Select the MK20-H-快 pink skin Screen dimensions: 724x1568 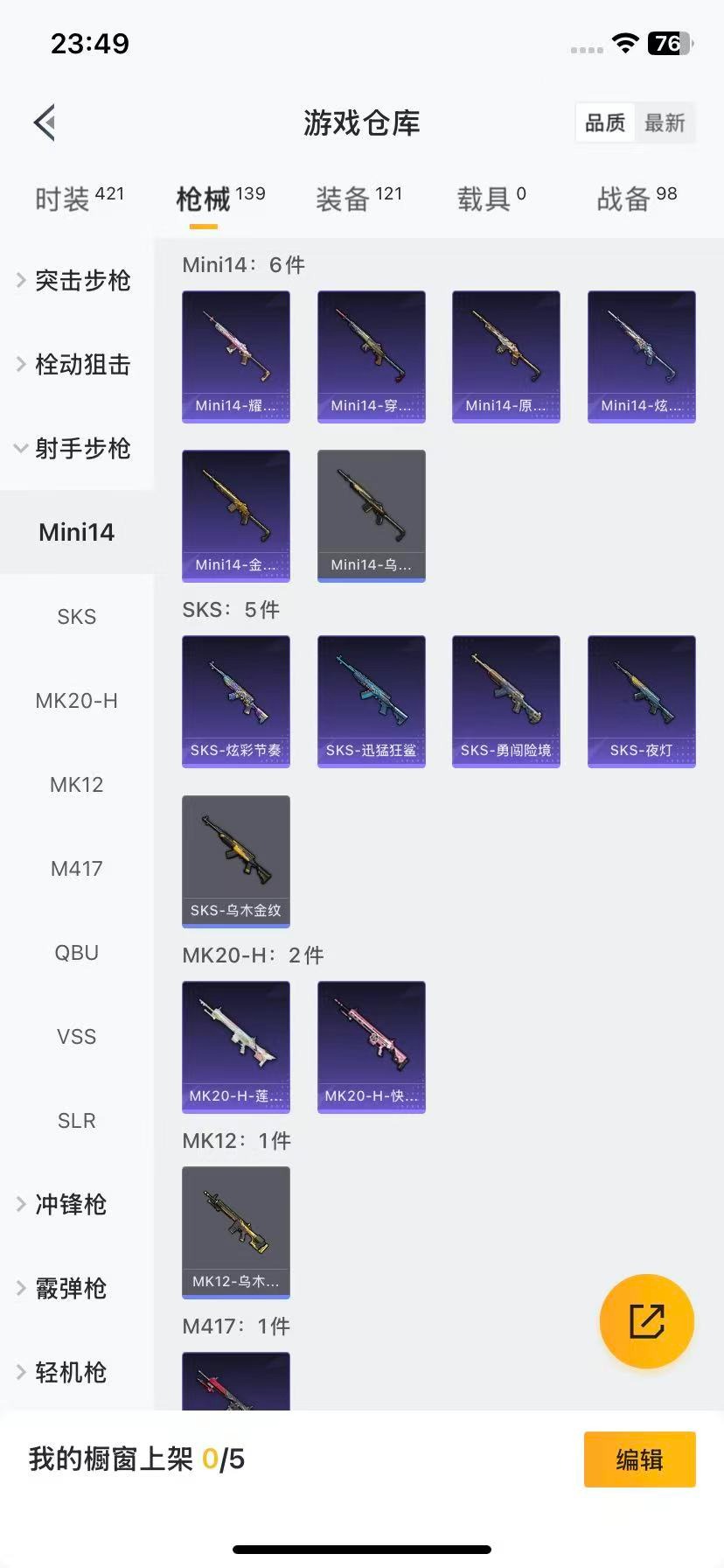371,1047
